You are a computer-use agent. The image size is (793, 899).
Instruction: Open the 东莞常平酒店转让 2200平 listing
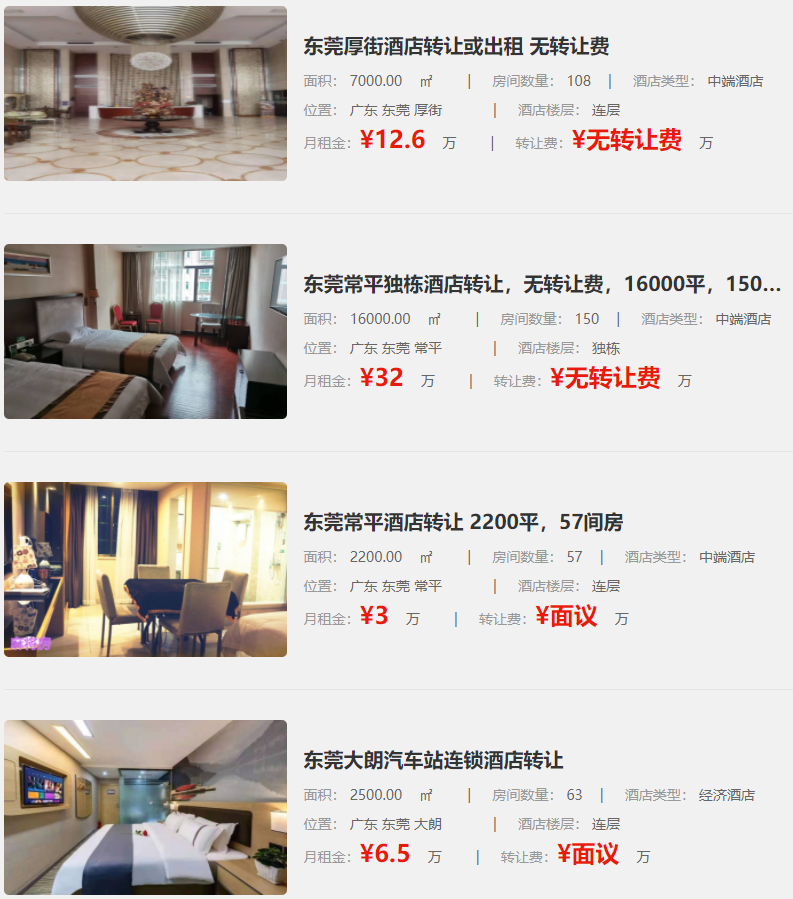463,522
